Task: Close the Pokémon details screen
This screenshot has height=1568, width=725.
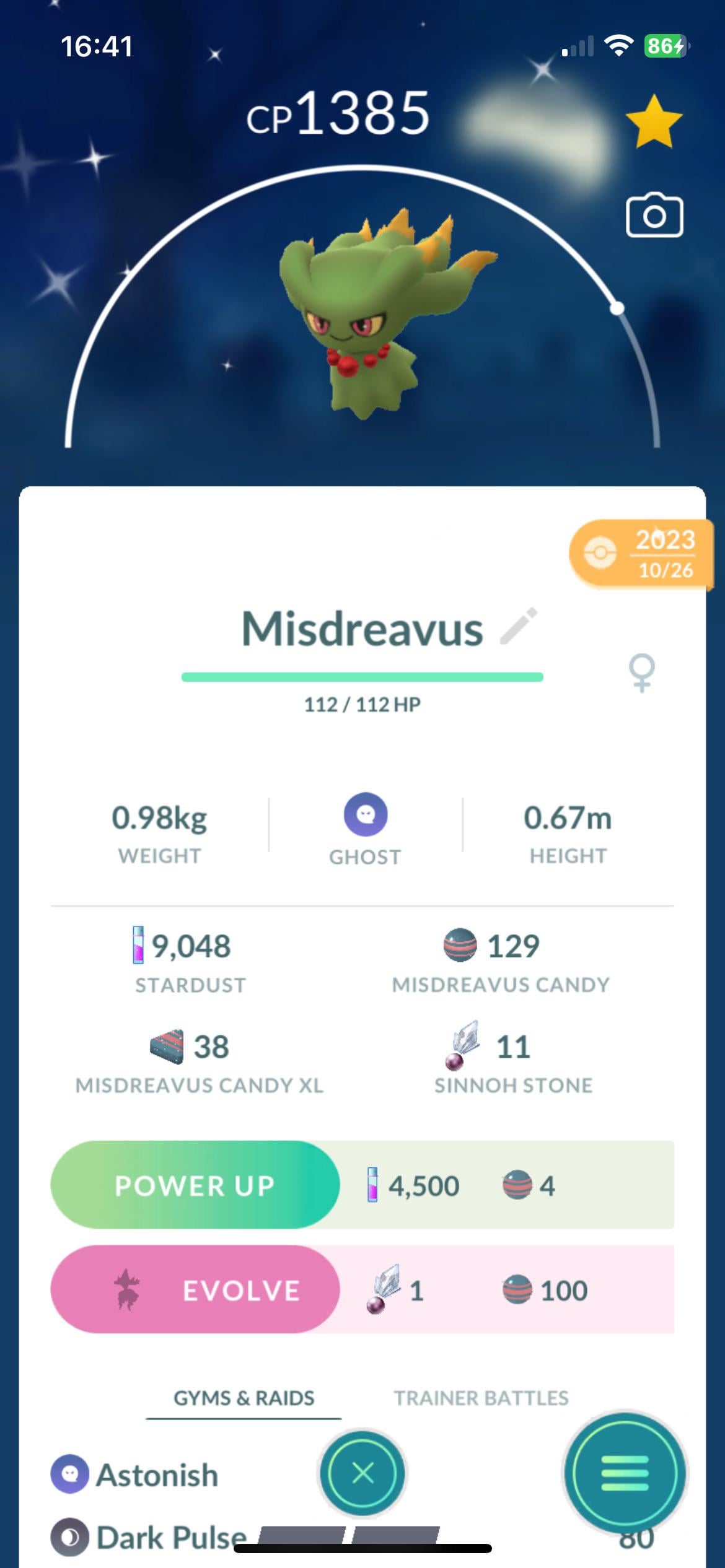Action: [x=362, y=1473]
